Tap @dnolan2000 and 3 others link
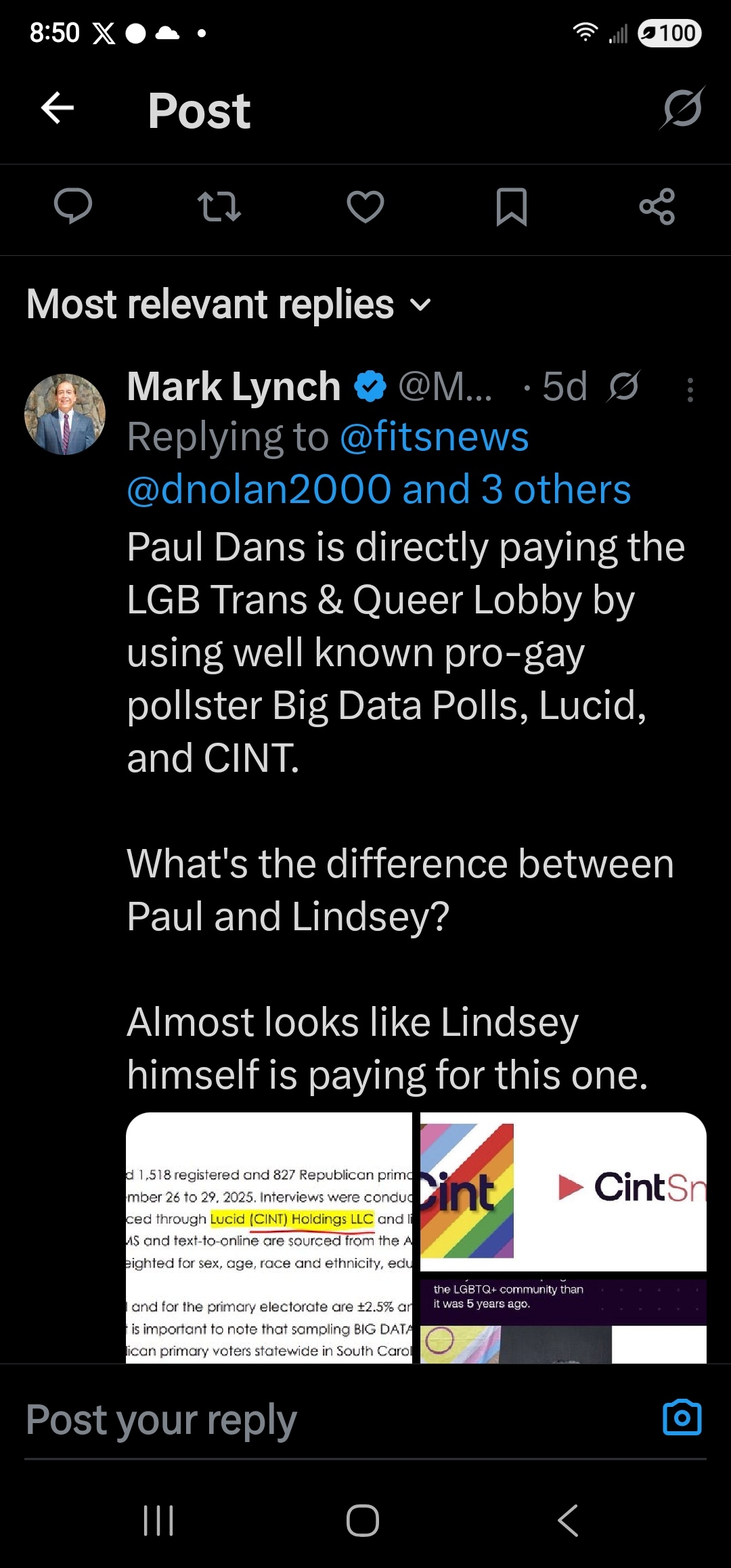Viewport: 731px width, 1568px height. (378, 489)
